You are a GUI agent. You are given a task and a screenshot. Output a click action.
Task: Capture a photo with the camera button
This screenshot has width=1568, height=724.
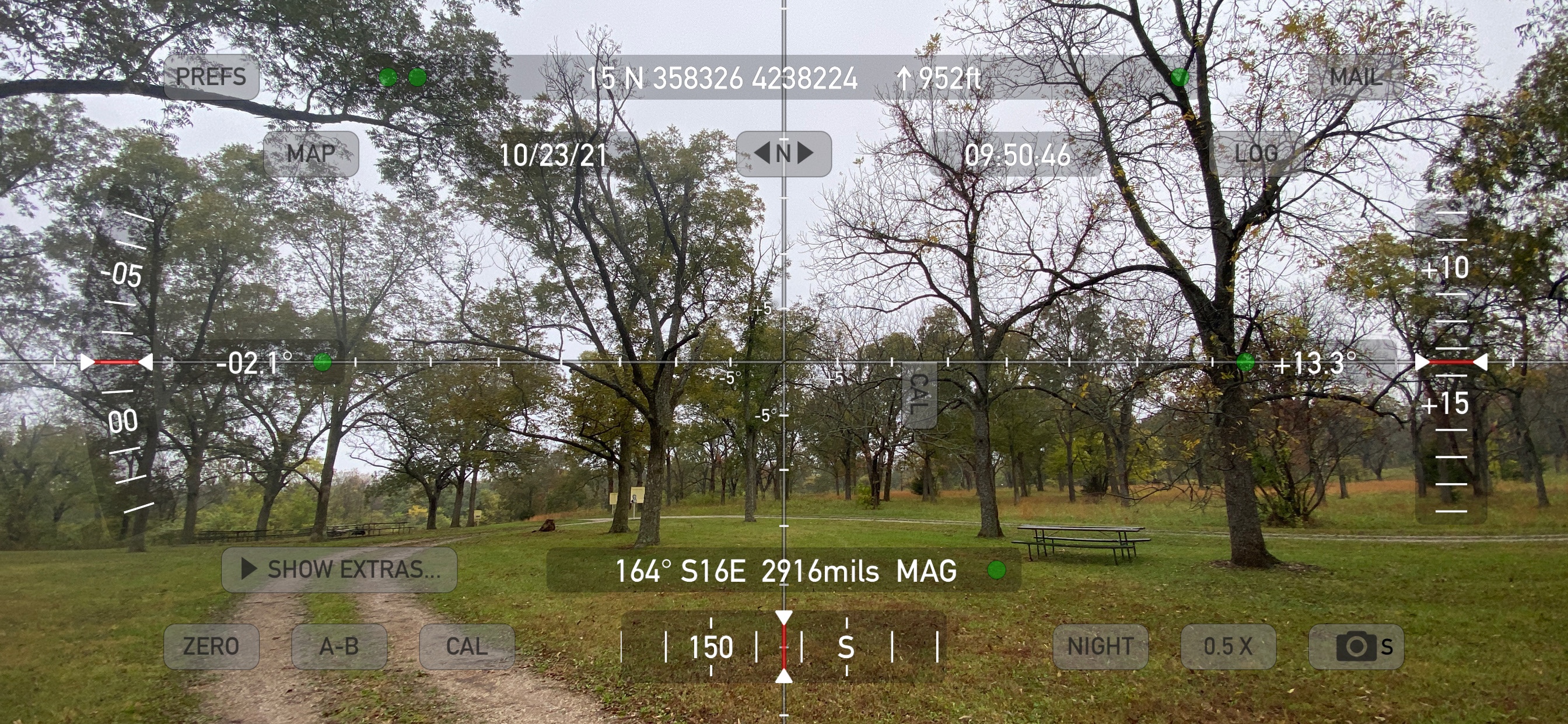pos(1356,646)
